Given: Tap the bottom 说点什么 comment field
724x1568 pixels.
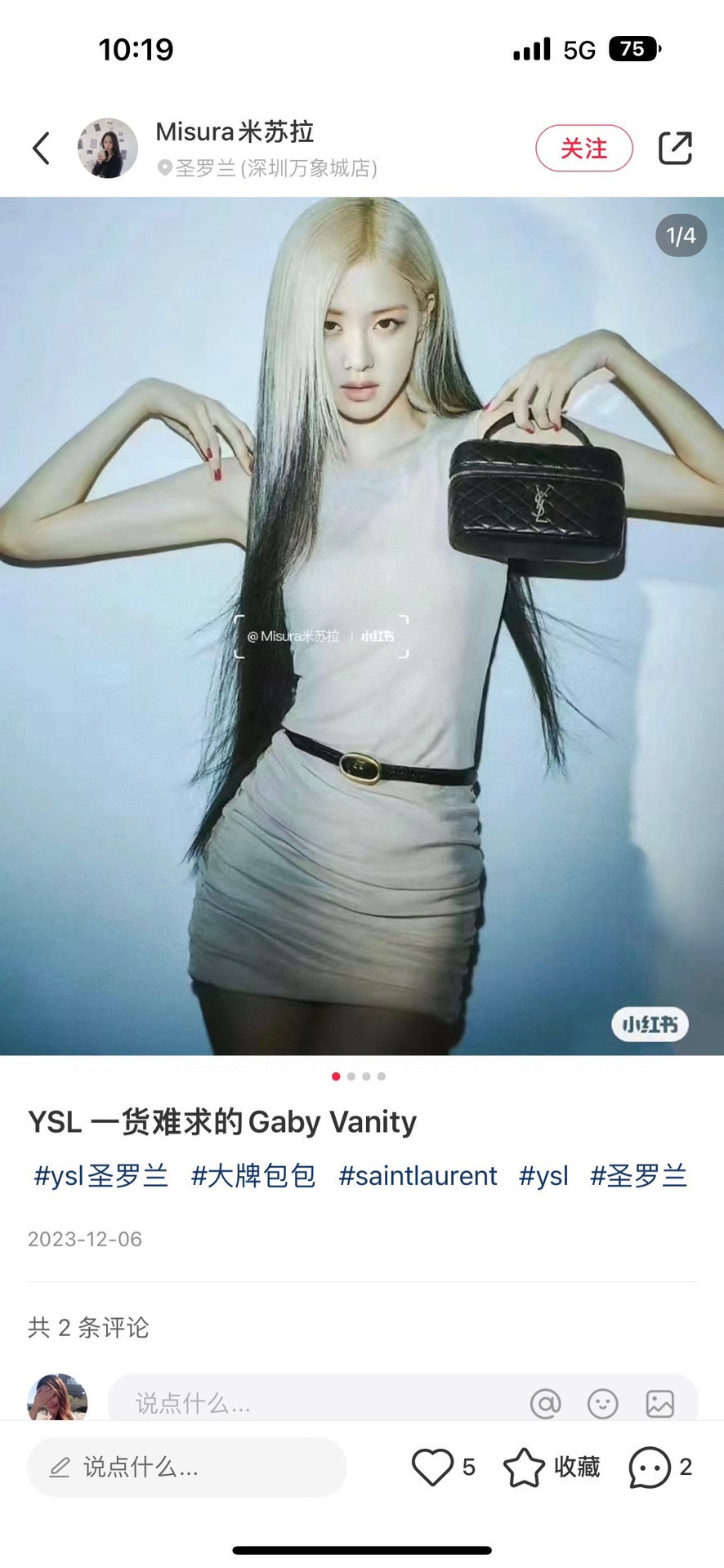Looking at the screenshot, I should (186, 1468).
